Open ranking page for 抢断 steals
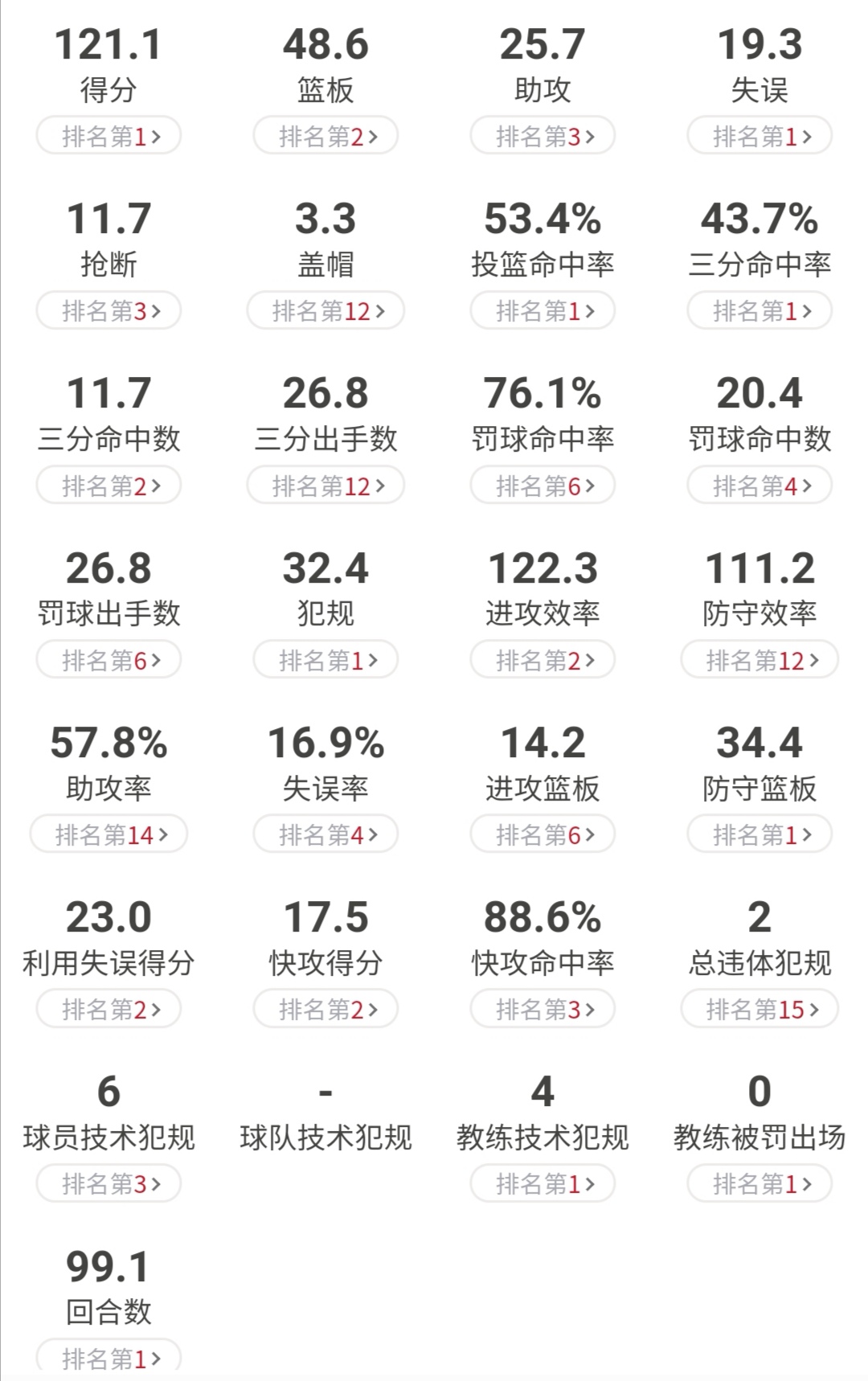This screenshot has width=868, height=1381. point(107,310)
